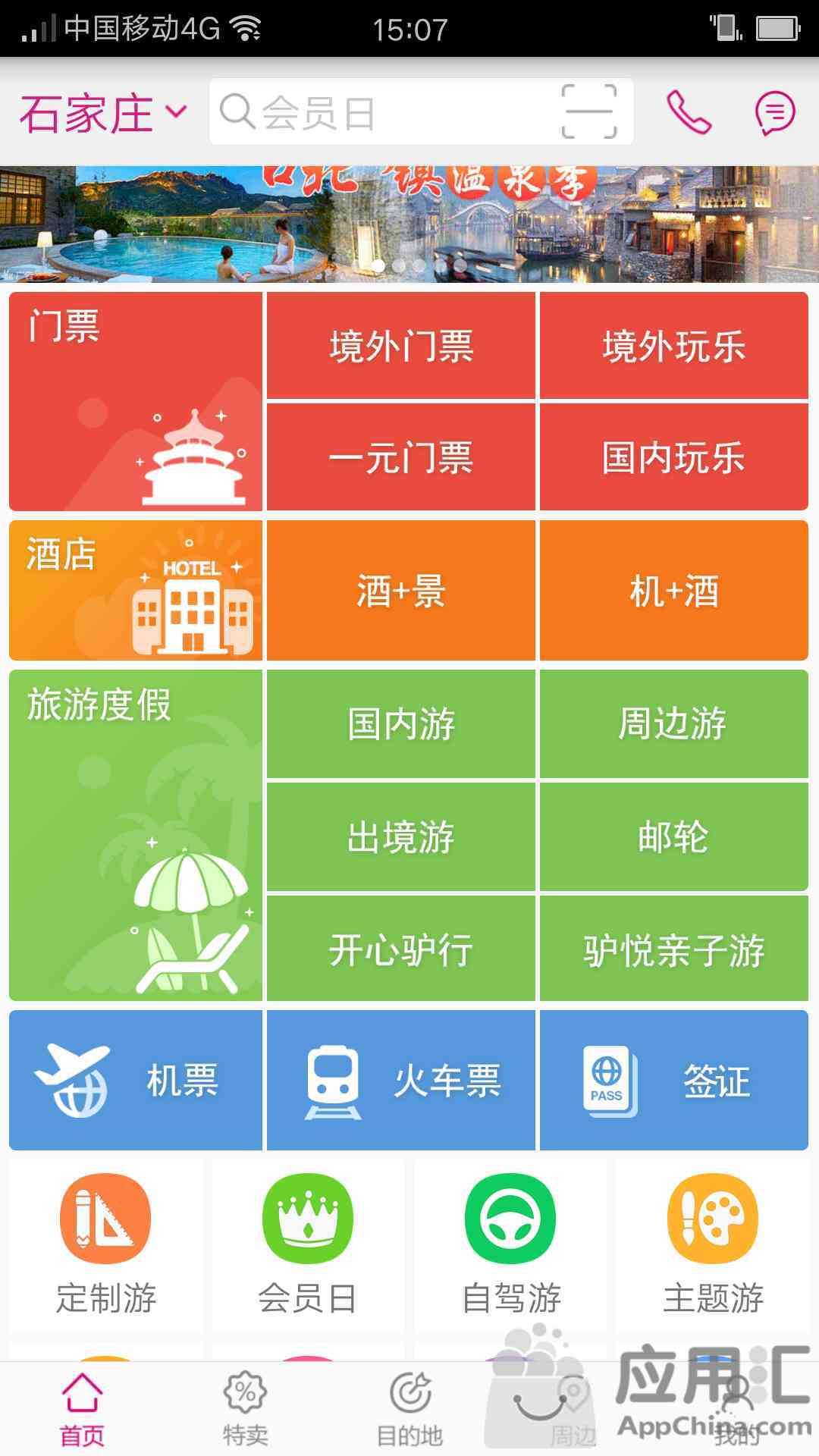Switch to the 目的地 tab
The height and width of the screenshot is (1456, 819).
(409, 1409)
